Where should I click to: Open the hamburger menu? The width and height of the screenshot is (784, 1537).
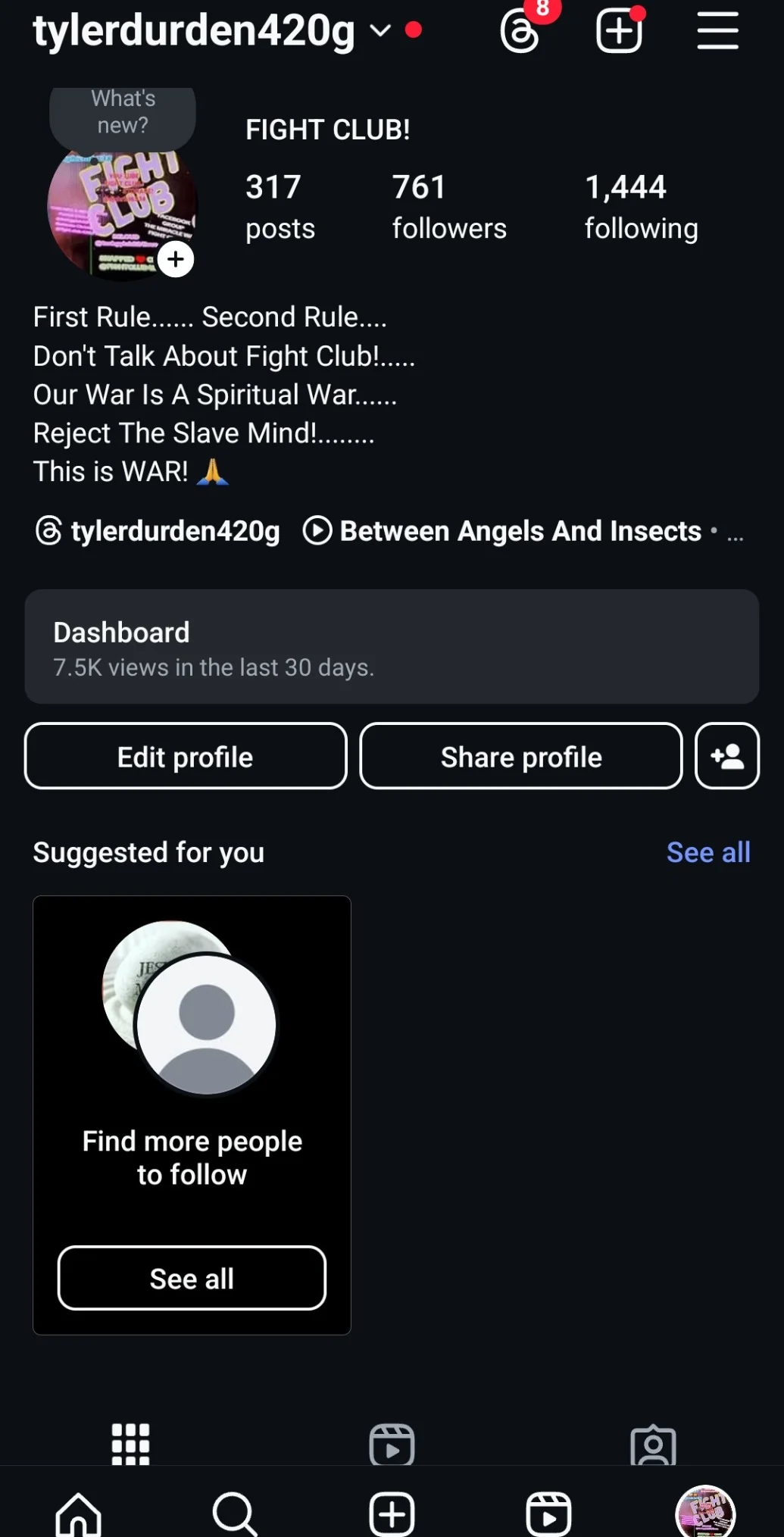(x=717, y=31)
